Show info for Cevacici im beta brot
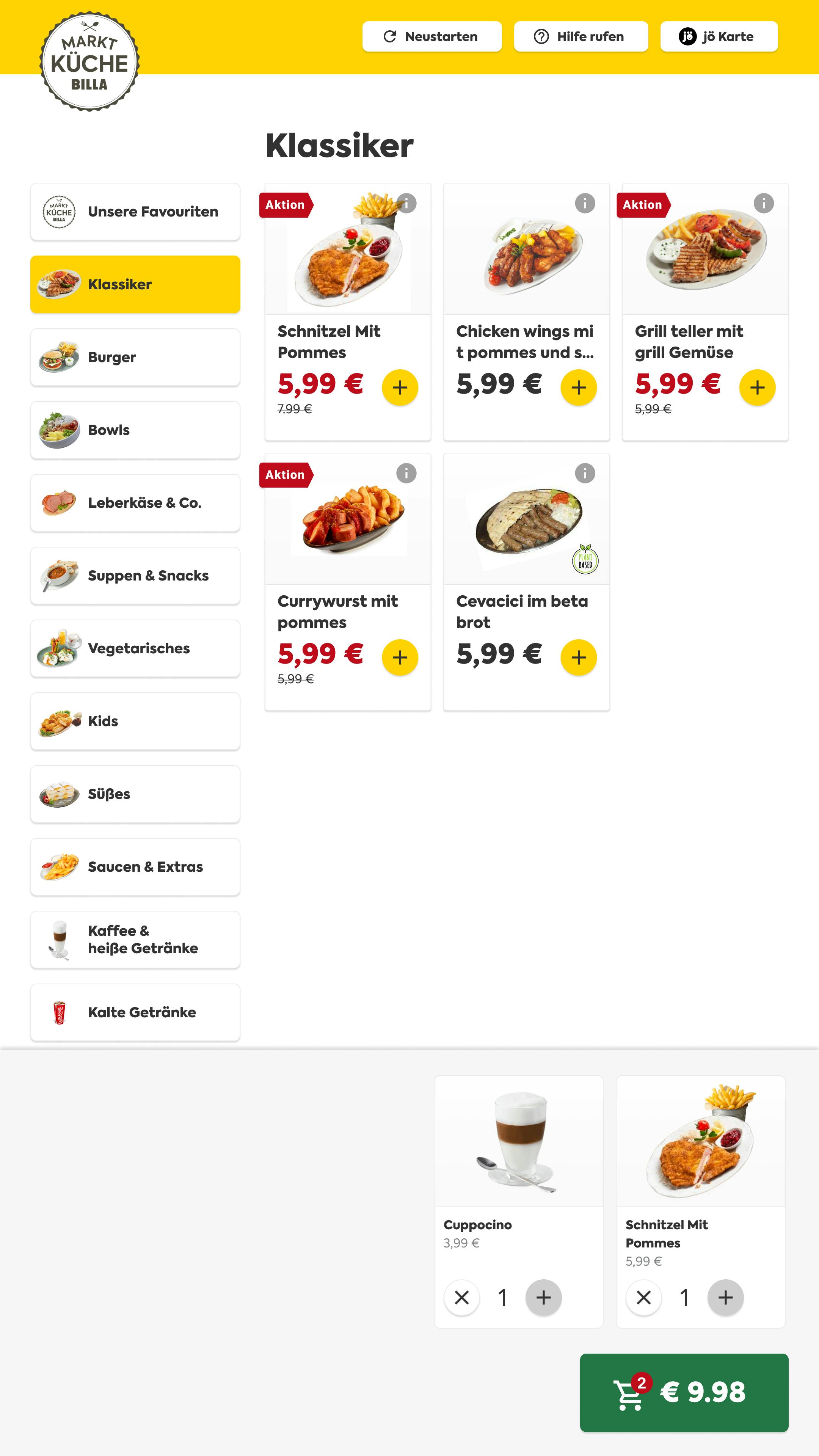Screen dimensions: 819x1456 [x=585, y=473]
